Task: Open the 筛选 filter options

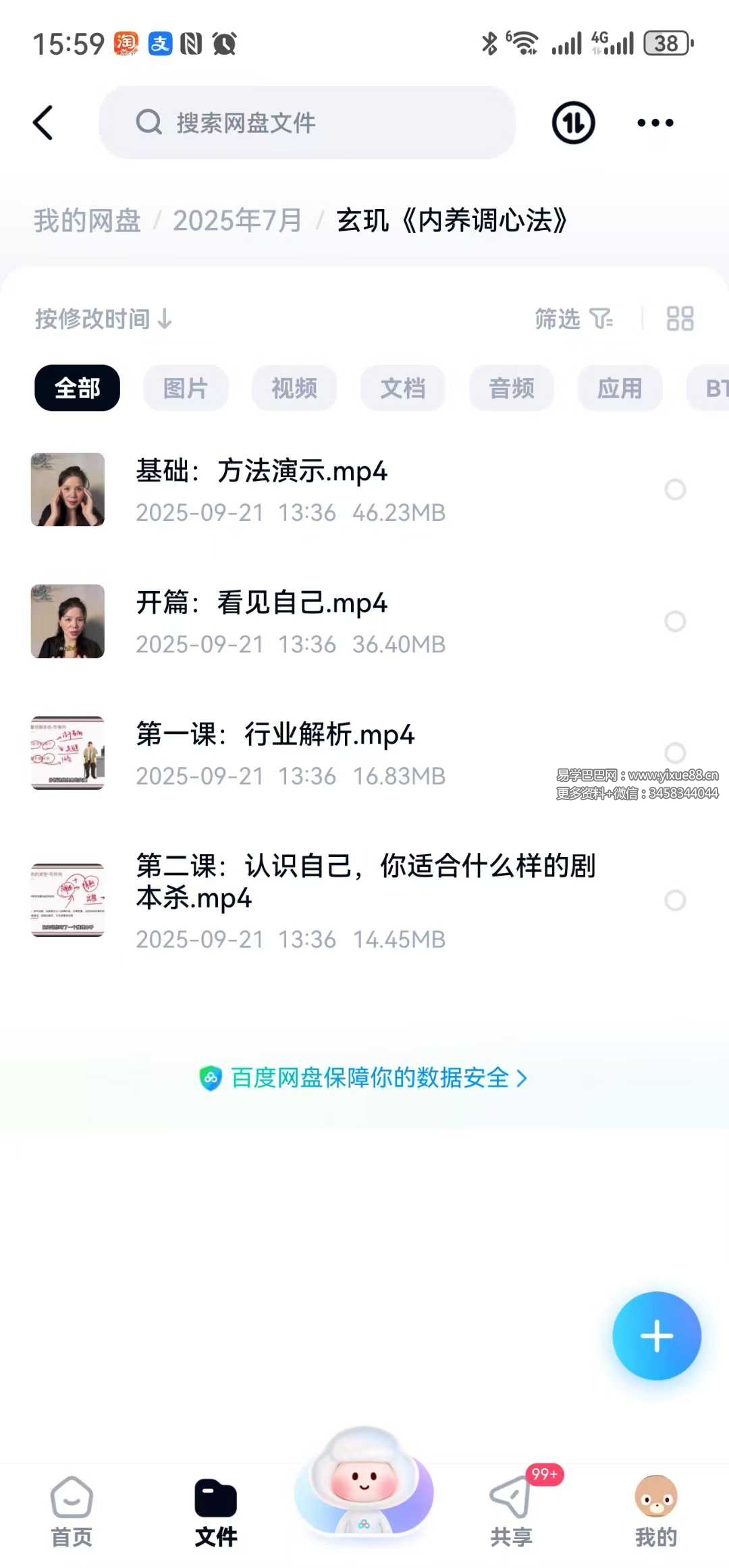Action: [x=573, y=318]
